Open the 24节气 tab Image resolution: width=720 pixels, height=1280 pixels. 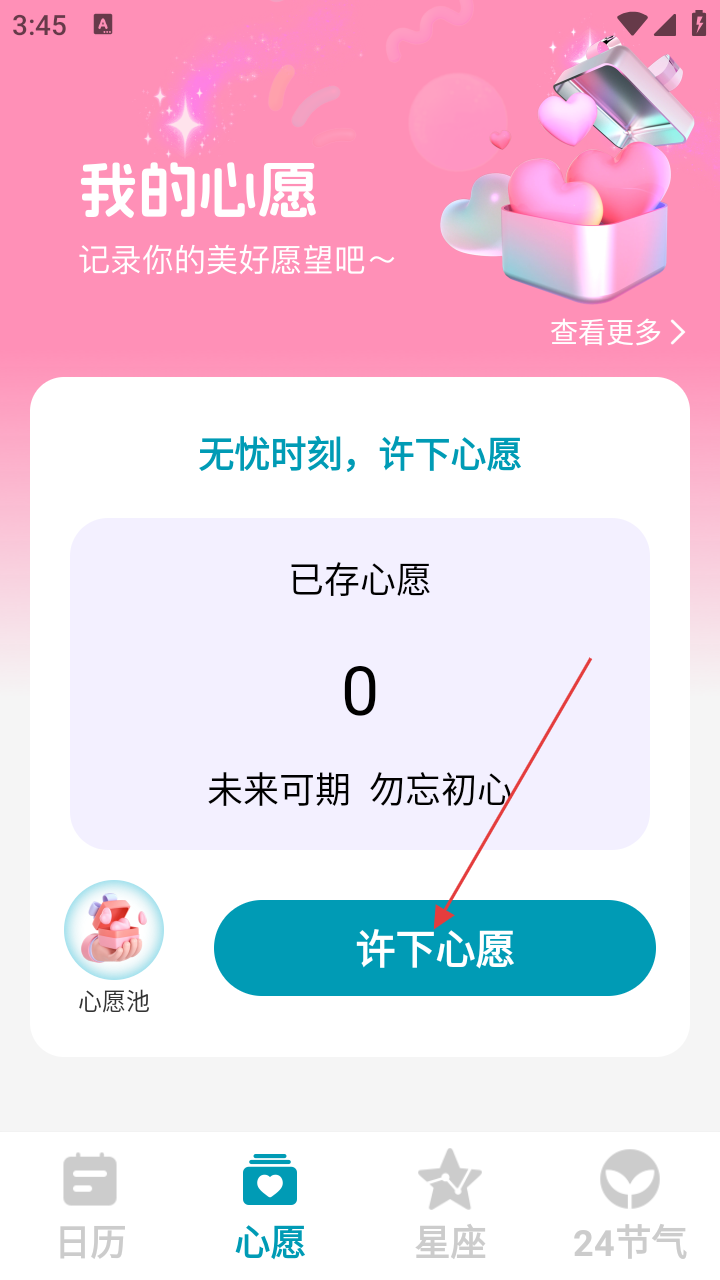coord(630,1205)
